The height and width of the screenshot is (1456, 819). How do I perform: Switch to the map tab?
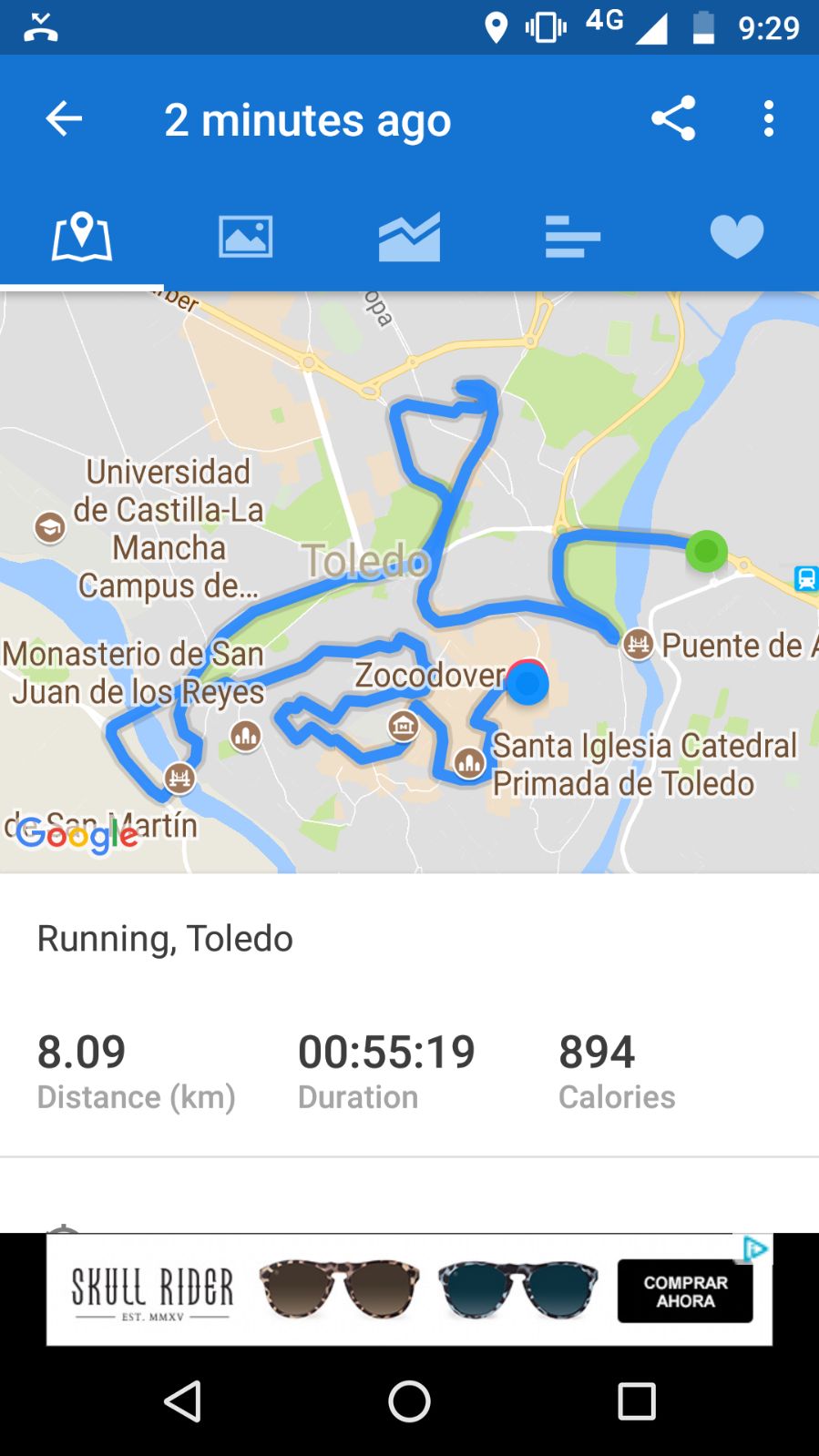82,237
